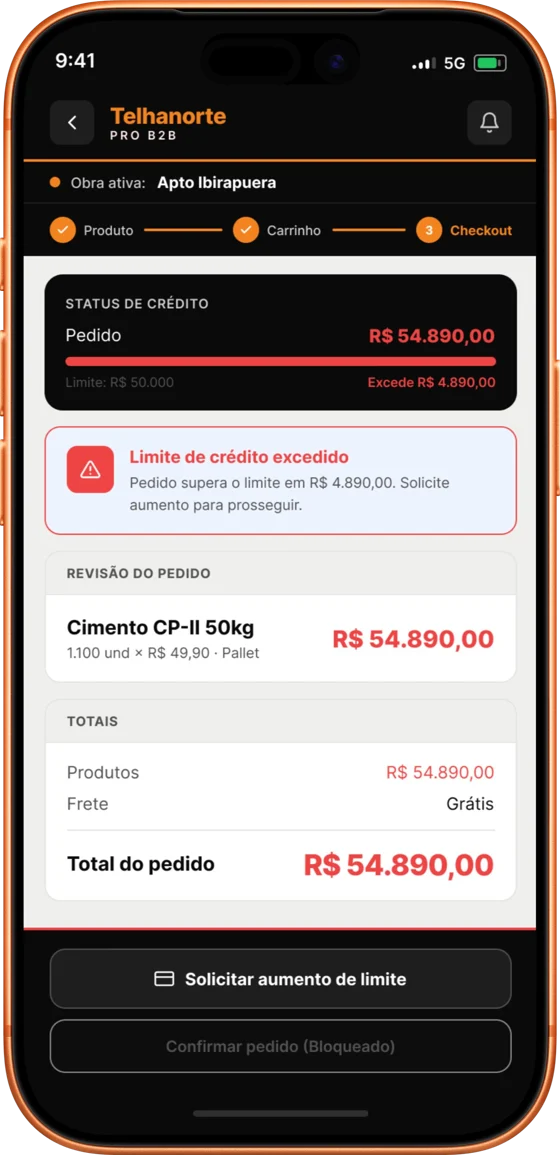Return to the Carrinho step
560x1155 pixels.
pyautogui.click(x=277, y=231)
